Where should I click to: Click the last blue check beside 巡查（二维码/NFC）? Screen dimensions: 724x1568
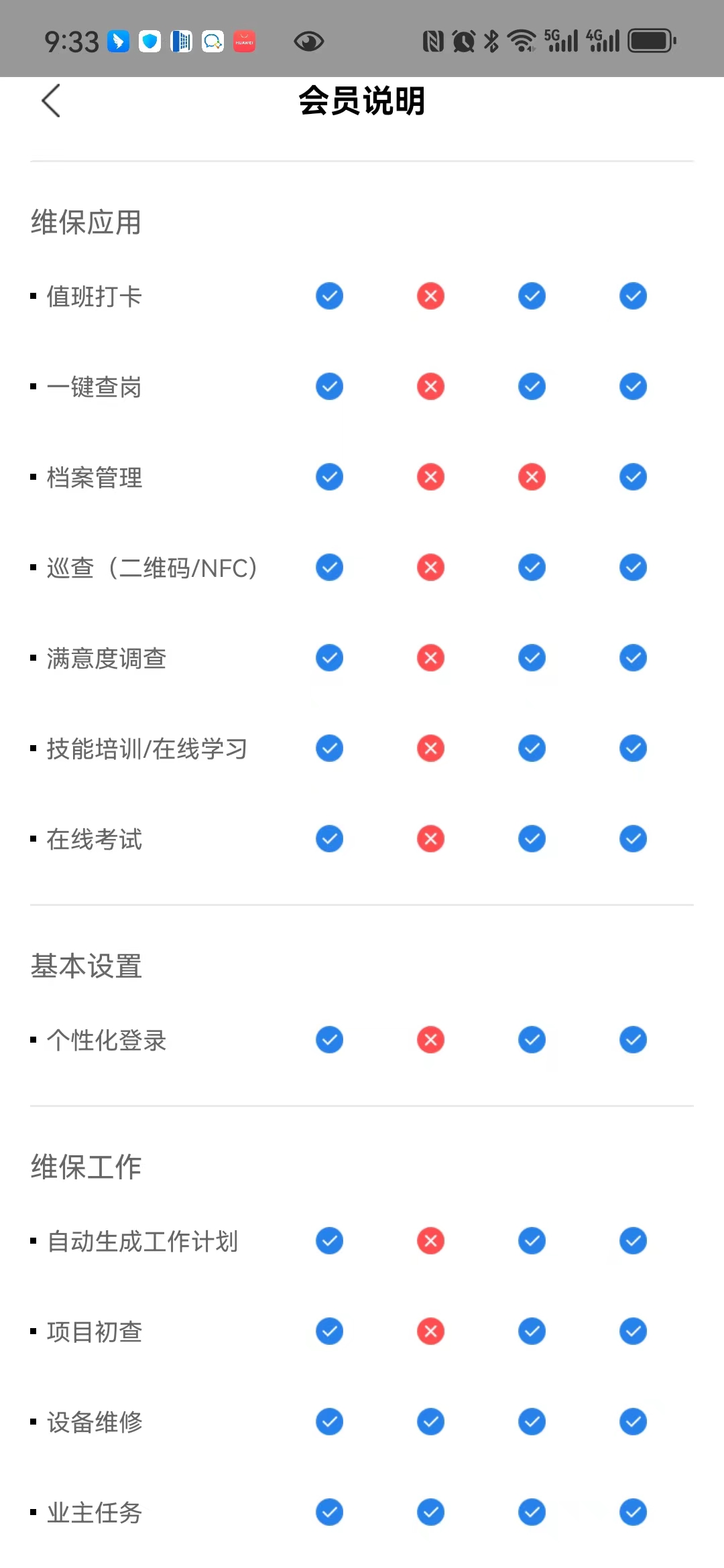coord(632,567)
